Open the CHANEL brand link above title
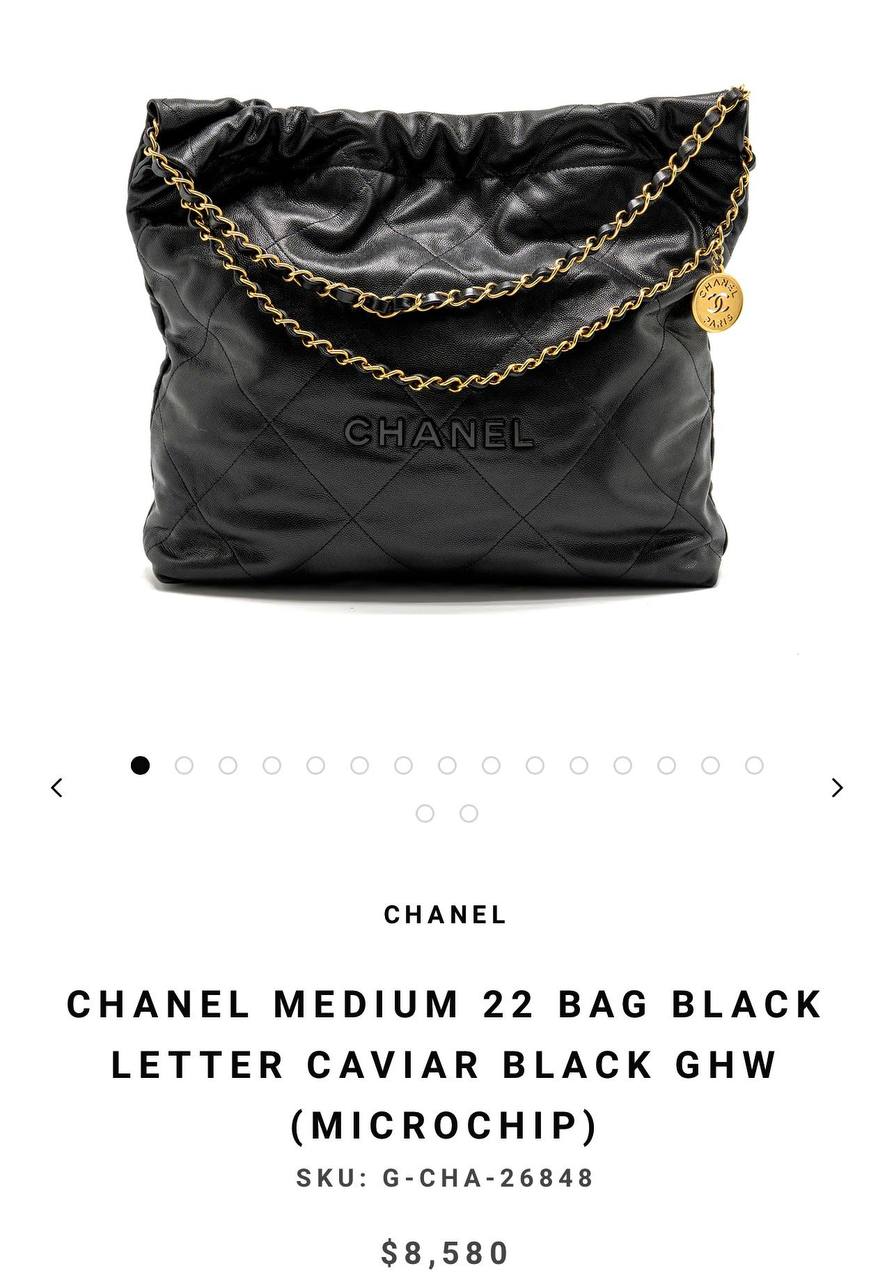Viewport: 894px width, 1280px height. point(446,915)
